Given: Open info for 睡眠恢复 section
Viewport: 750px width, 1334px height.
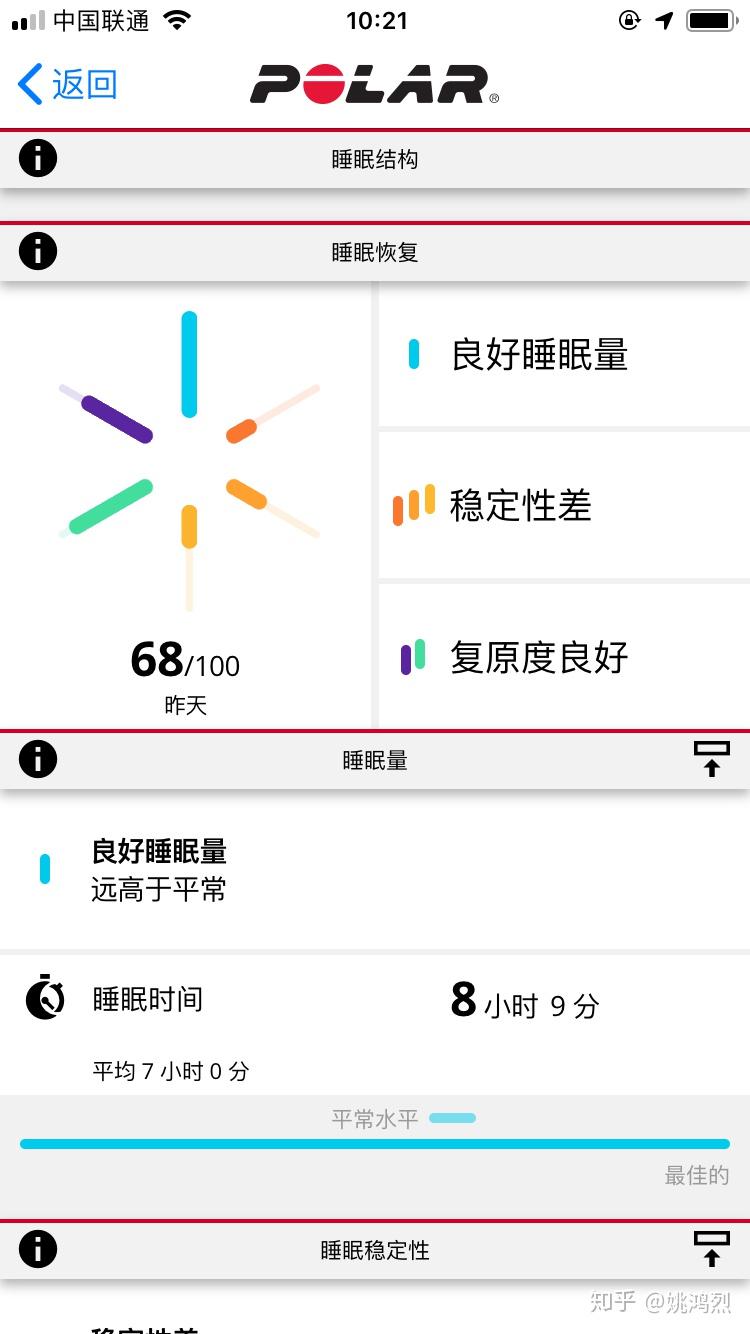Looking at the screenshot, I should (x=38, y=252).
